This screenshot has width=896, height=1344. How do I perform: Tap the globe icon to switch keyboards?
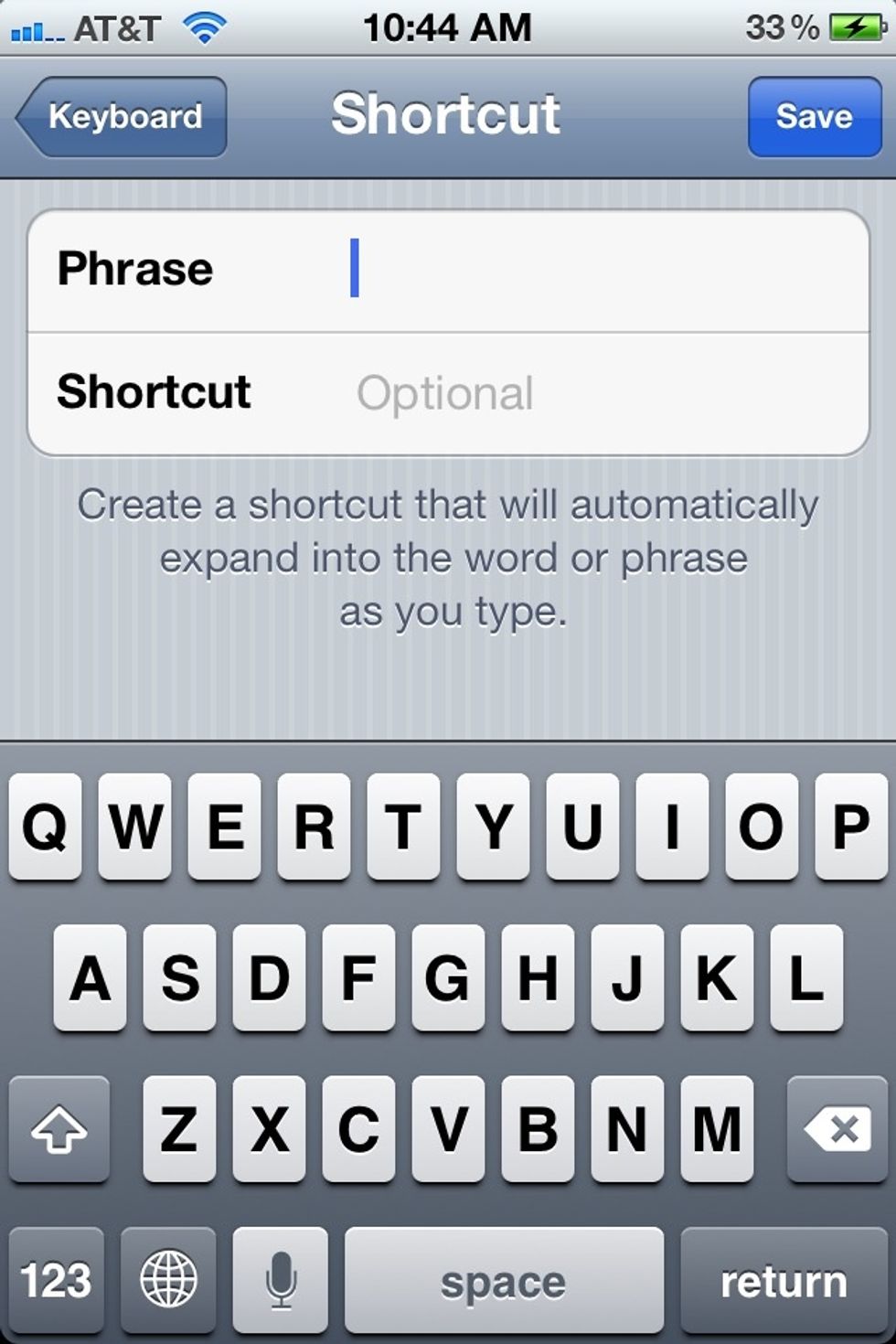[x=170, y=1279]
